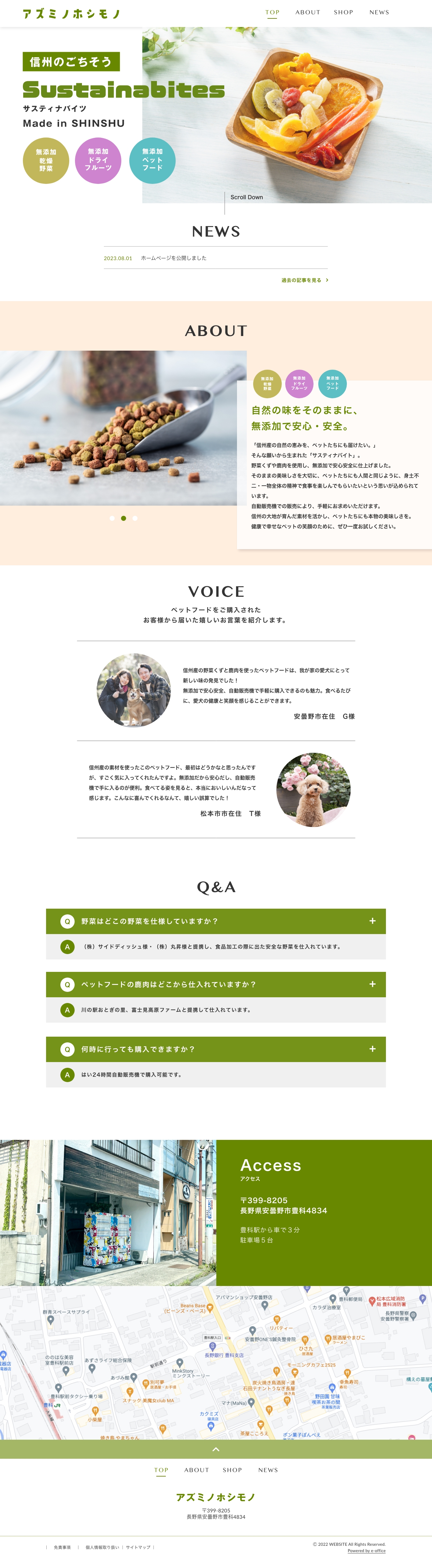Open the news post dated 2023.08.01
This screenshot has width=432, height=1568.
pyautogui.click(x=173, y=258)
